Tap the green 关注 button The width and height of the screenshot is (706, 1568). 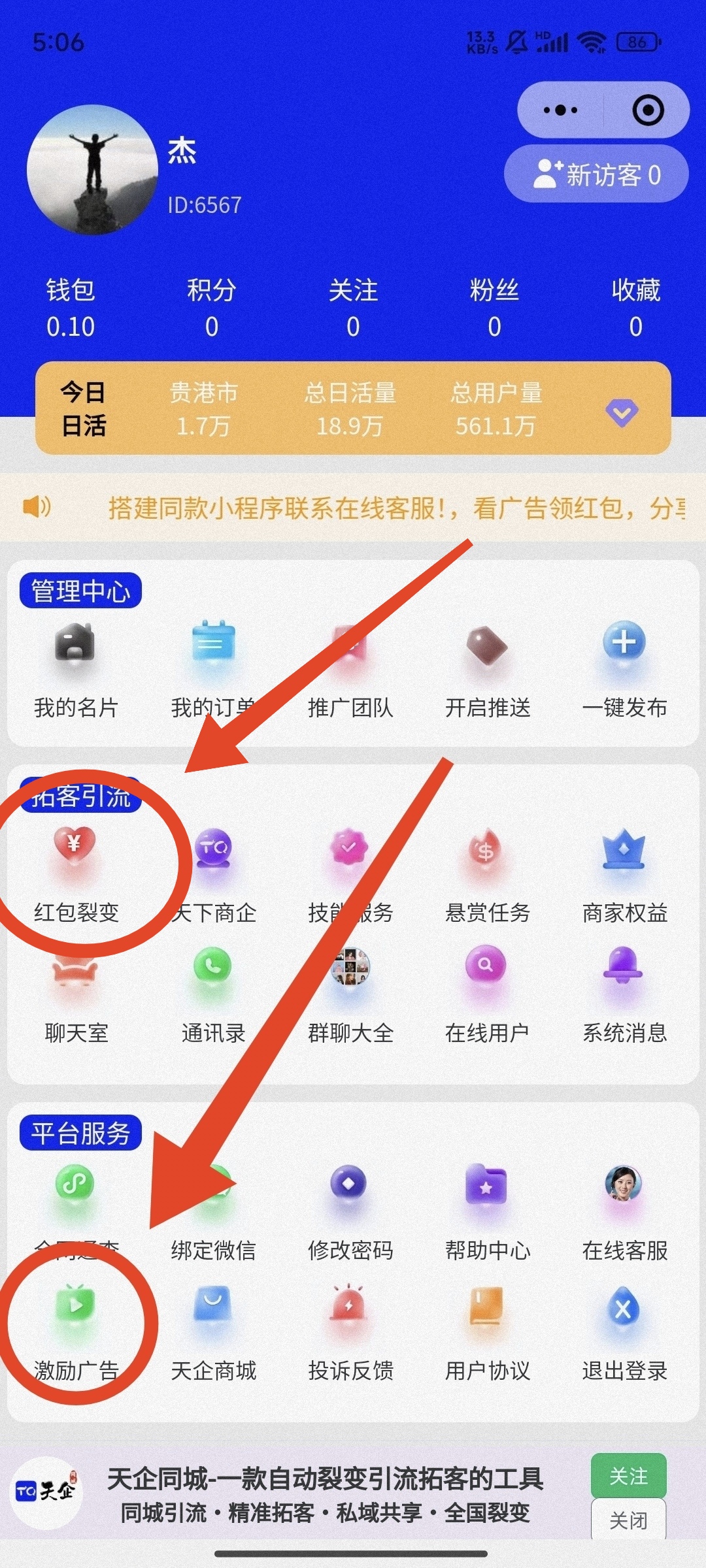(629, 1475)
